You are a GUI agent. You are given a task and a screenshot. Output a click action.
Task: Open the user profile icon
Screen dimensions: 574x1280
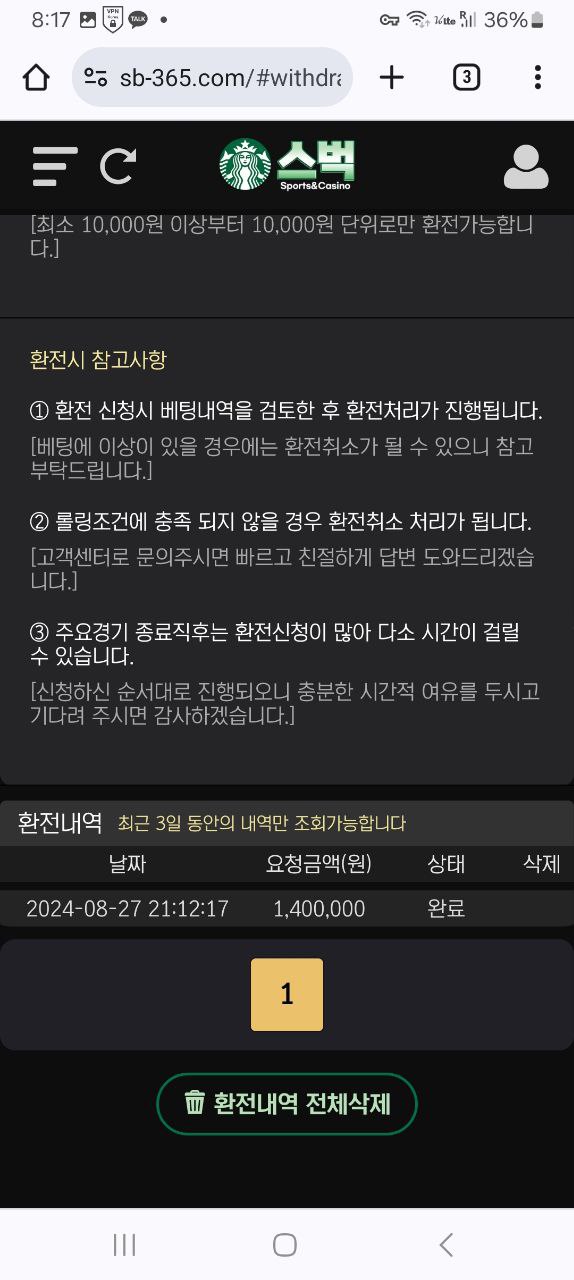(526, 167)
